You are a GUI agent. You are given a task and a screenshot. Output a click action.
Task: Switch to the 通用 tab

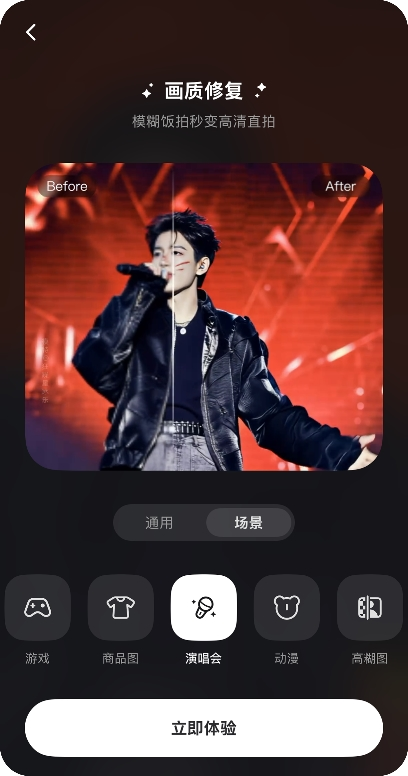point(159,523)
